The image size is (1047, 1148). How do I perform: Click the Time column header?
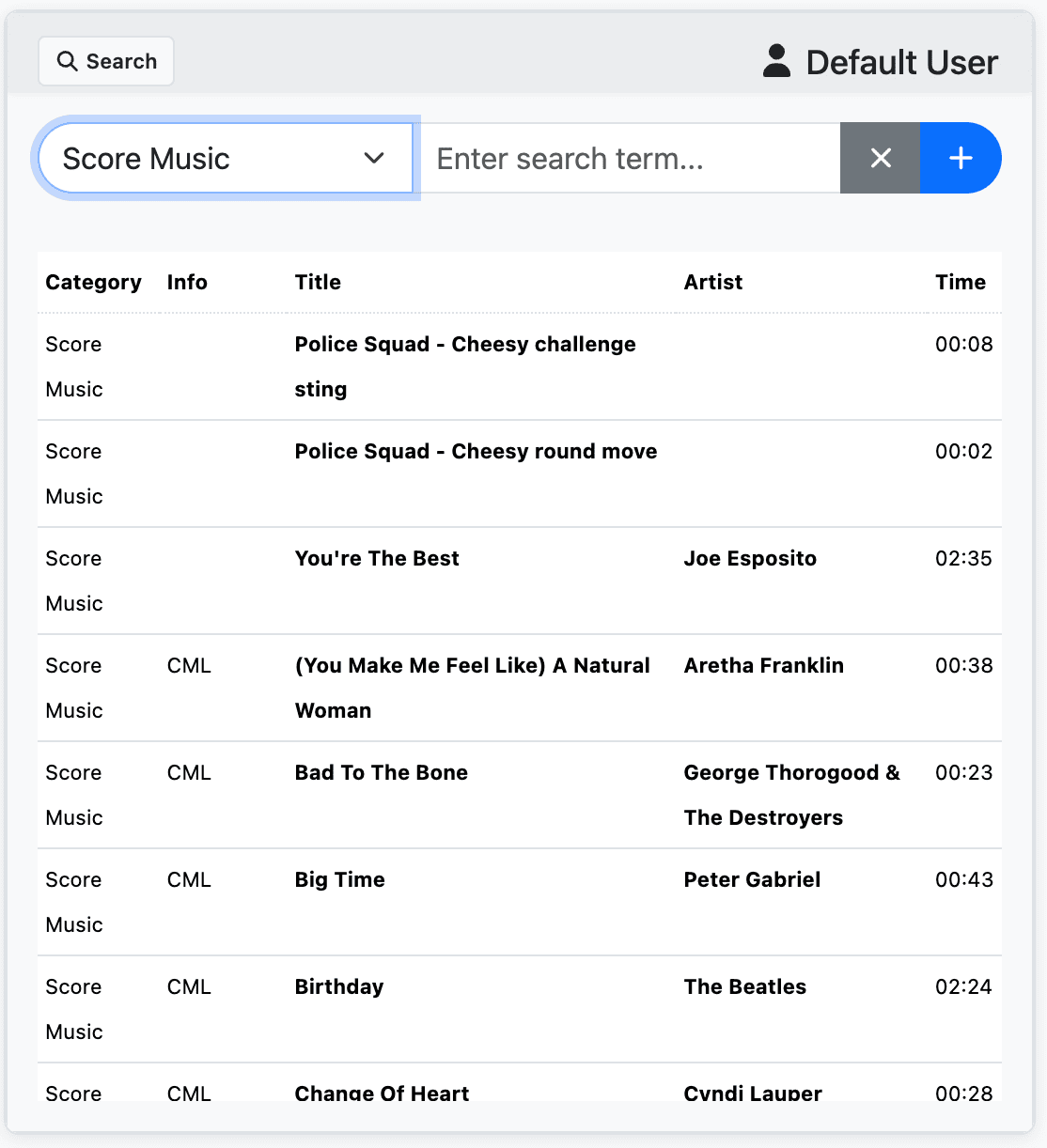[960, 282]
